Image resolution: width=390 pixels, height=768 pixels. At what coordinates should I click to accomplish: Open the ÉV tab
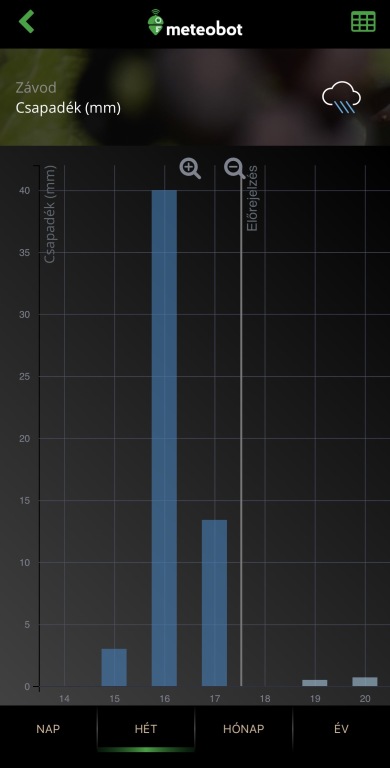341,729
